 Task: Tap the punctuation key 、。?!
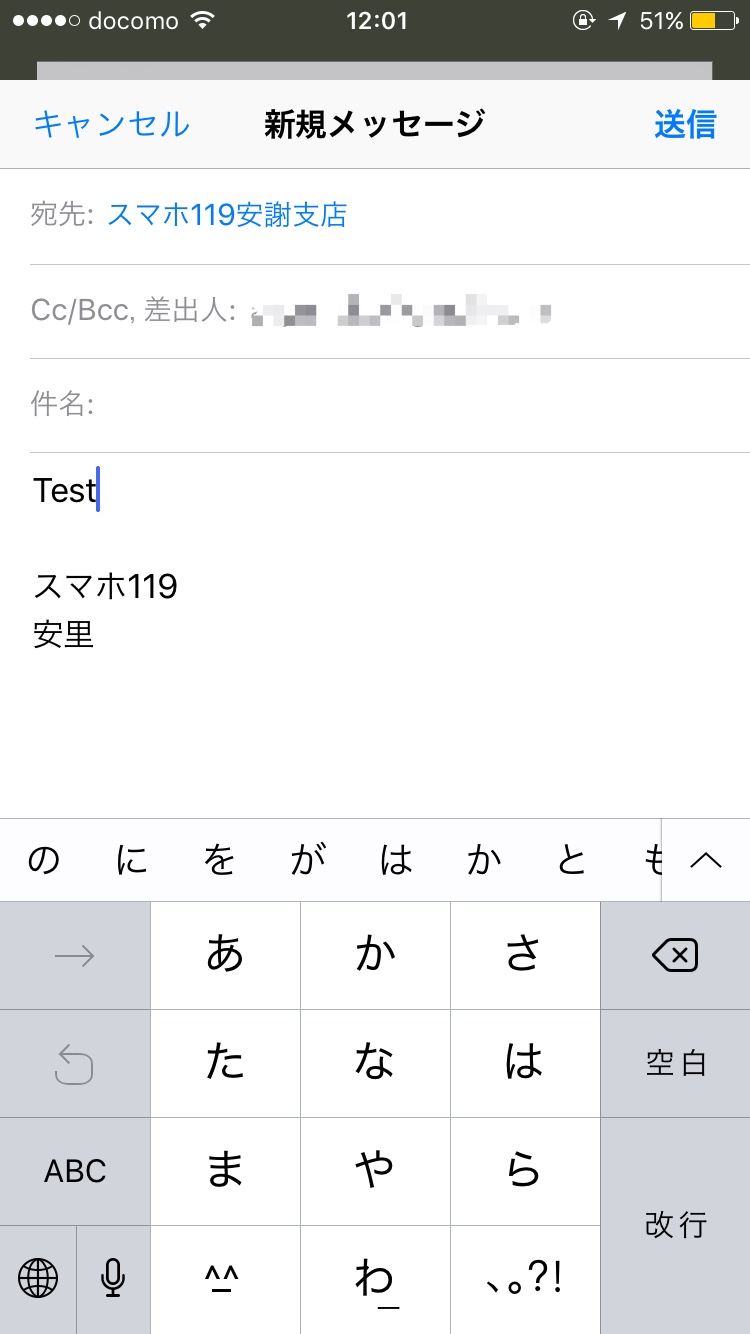(x=525, y=1278)
